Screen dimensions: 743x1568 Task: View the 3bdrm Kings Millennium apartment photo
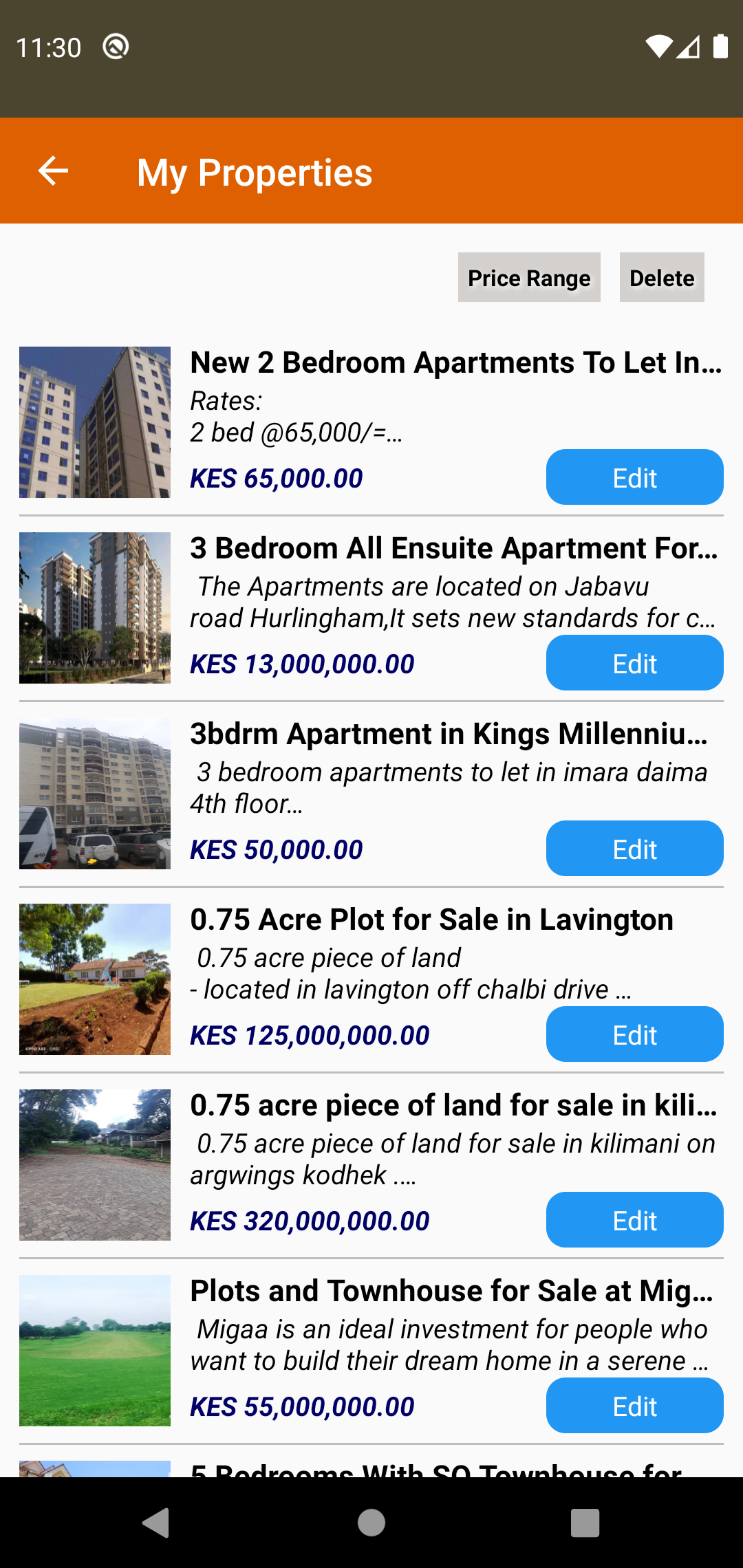[x=95, y=794]
